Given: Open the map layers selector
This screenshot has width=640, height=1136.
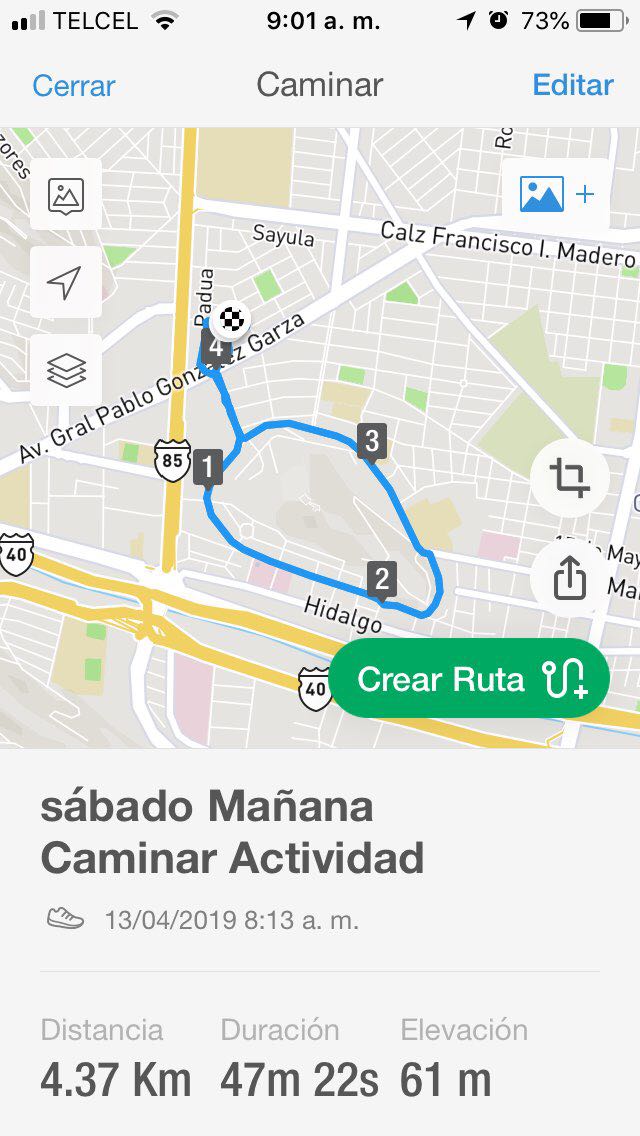Looking at the screenshot, I should (66, 370).
